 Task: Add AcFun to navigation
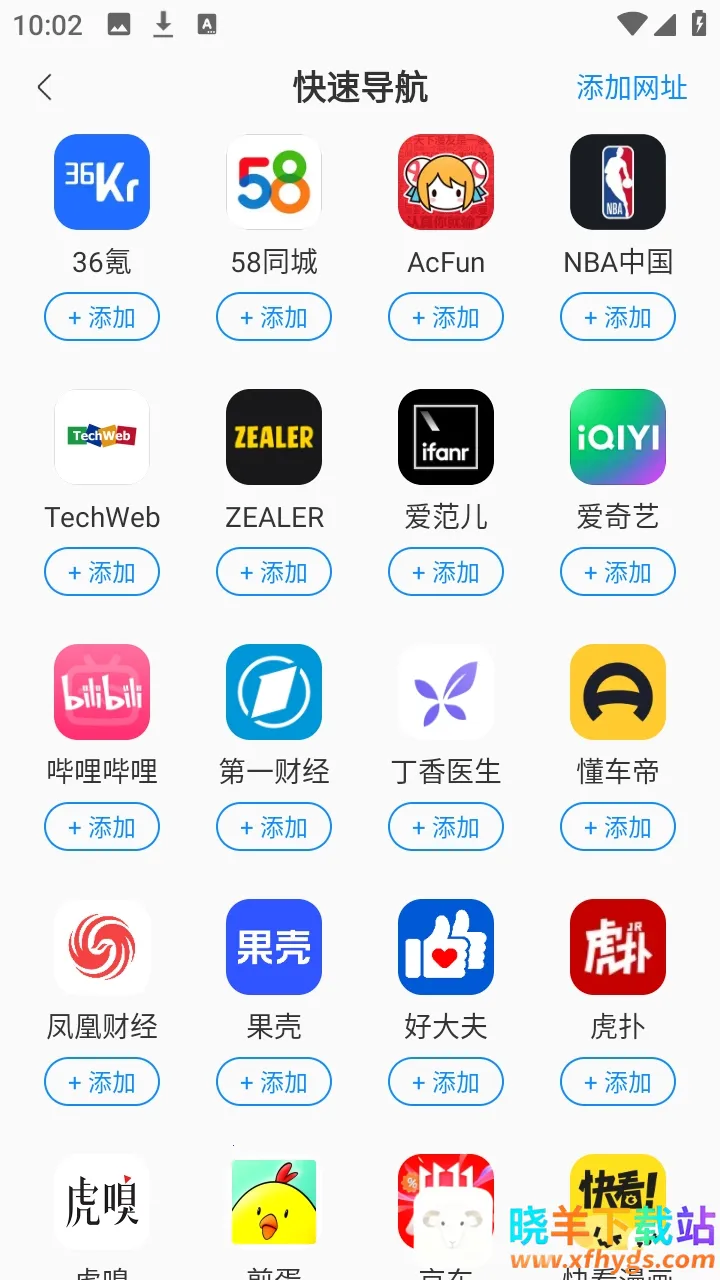446,318
